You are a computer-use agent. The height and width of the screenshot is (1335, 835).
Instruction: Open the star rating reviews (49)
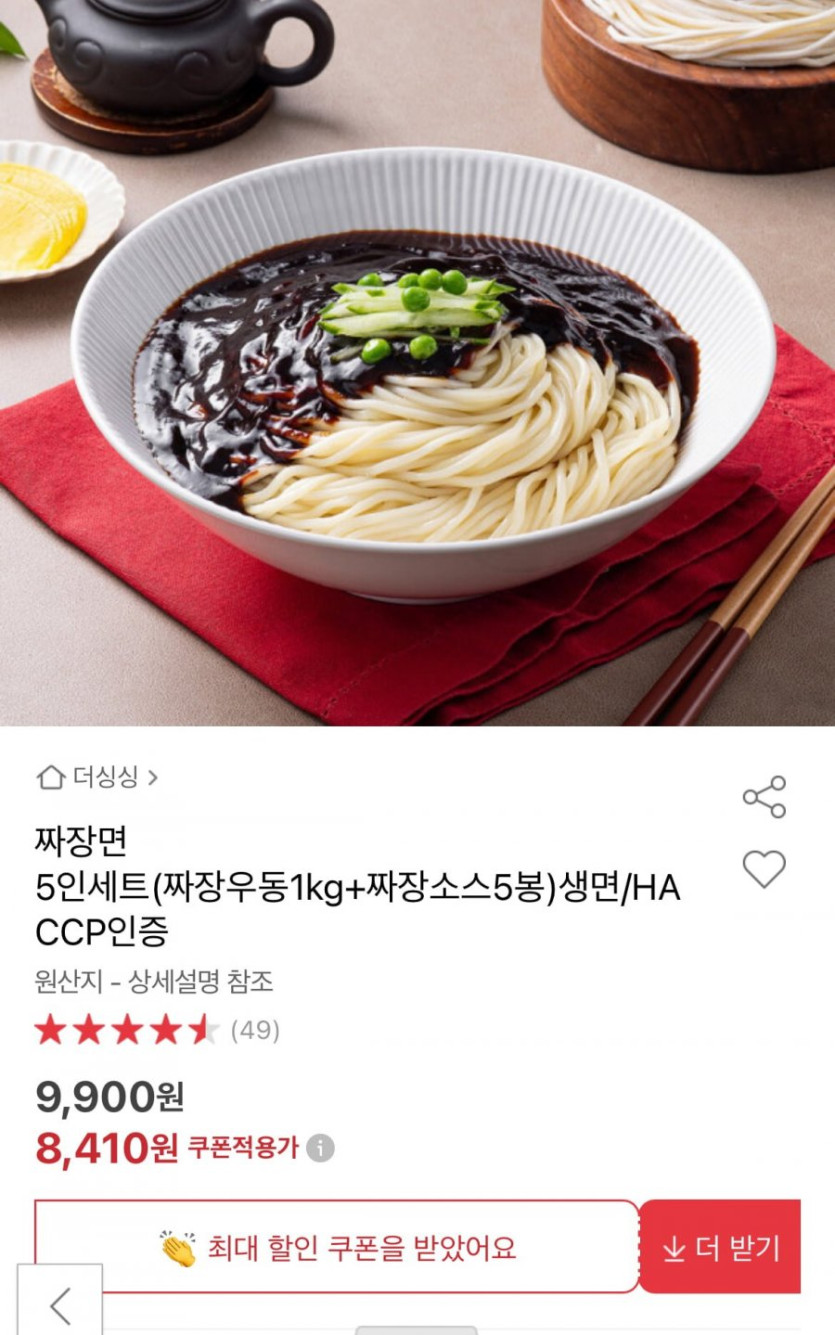(157, 1030)
